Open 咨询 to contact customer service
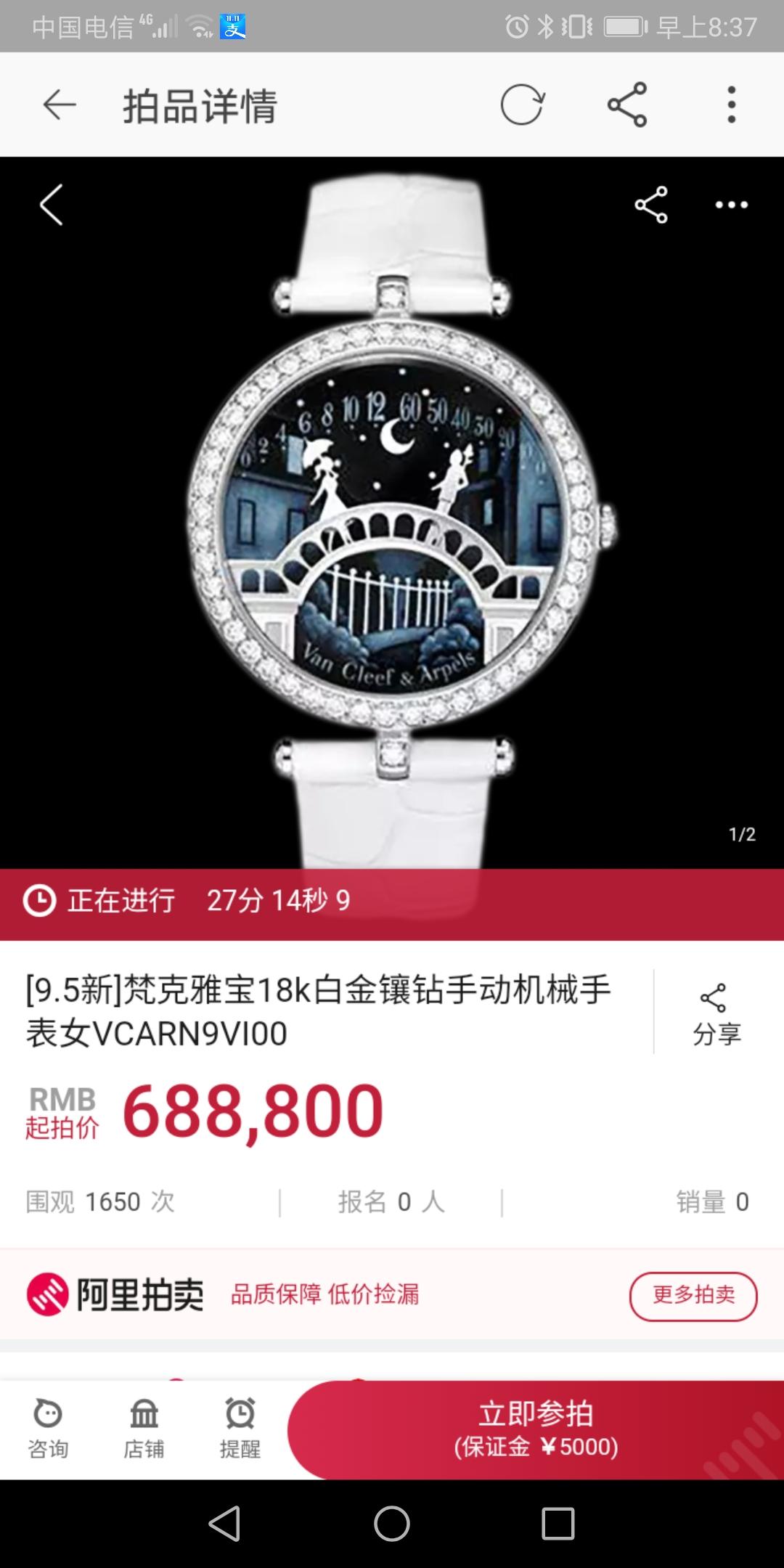The image size is (784, 1568). coord(48,1429)
